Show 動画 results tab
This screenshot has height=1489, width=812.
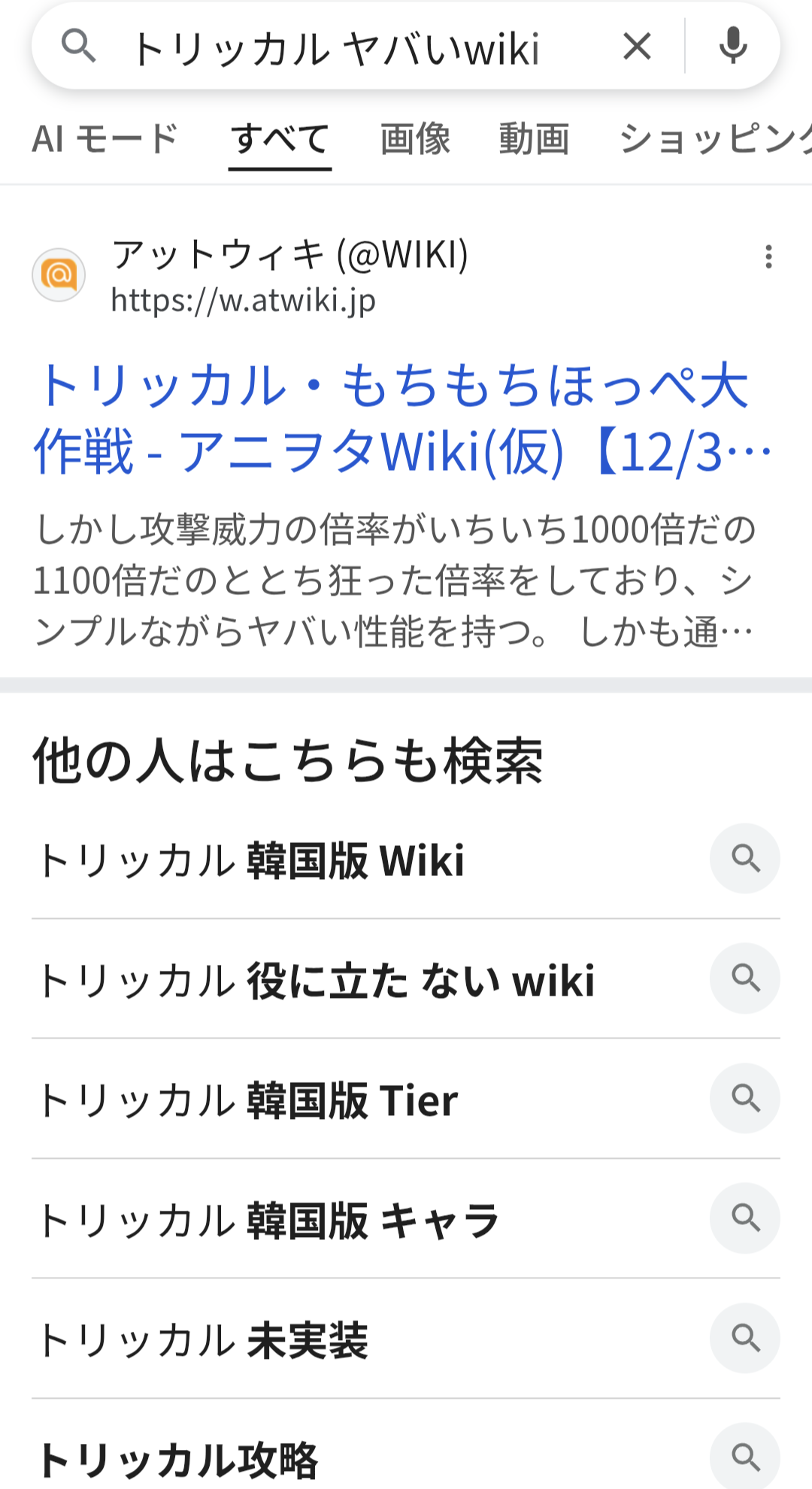534,139
